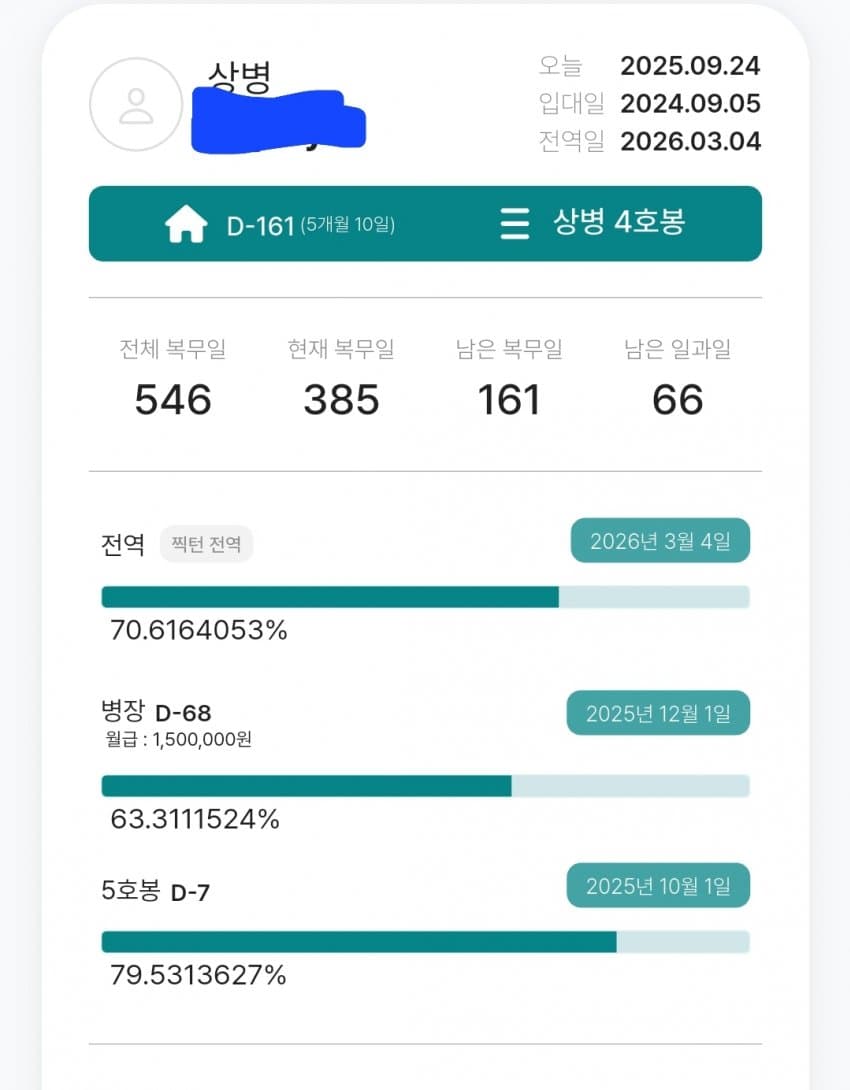Open the profile avatar picture
The height and width of the screenshot is (1090, 850).
136,104
